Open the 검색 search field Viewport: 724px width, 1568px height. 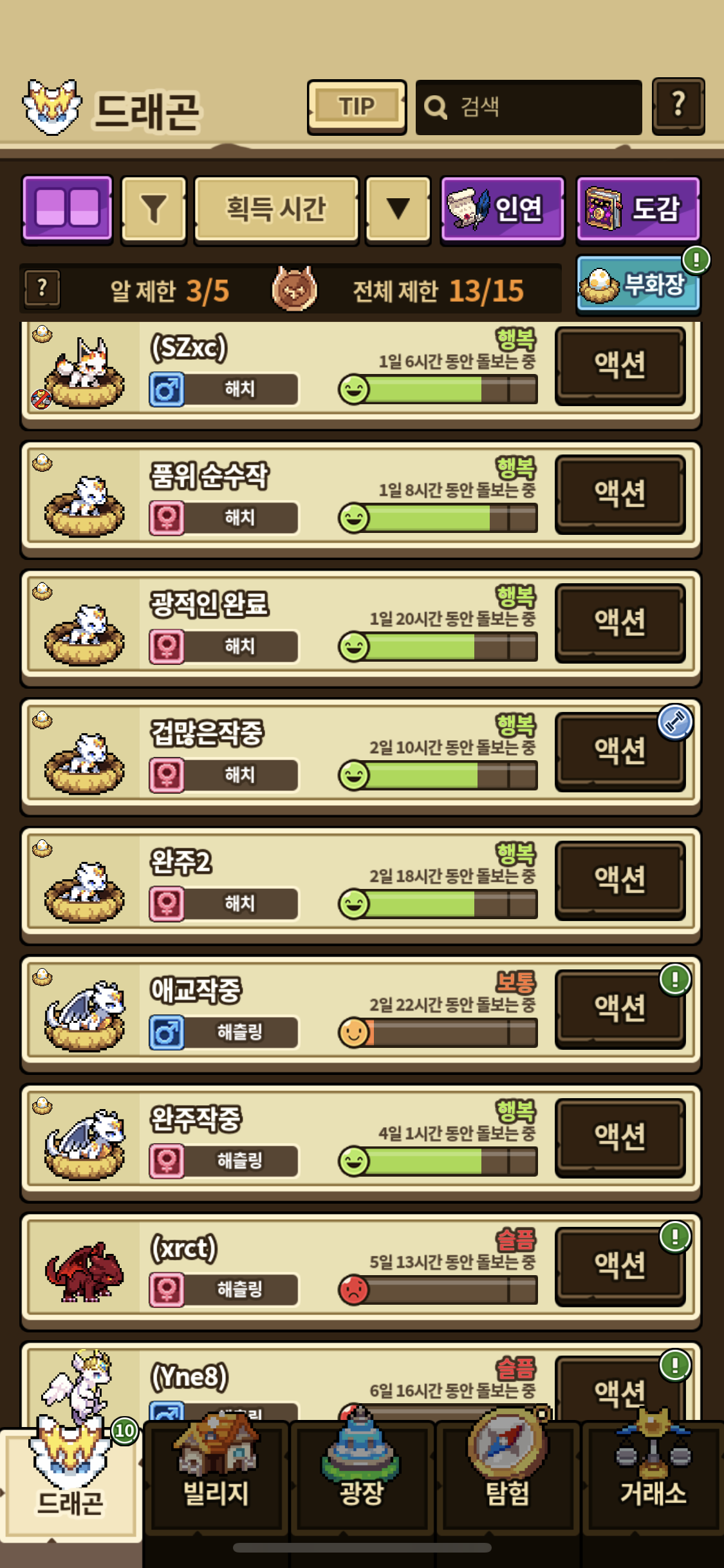[529, 107]
